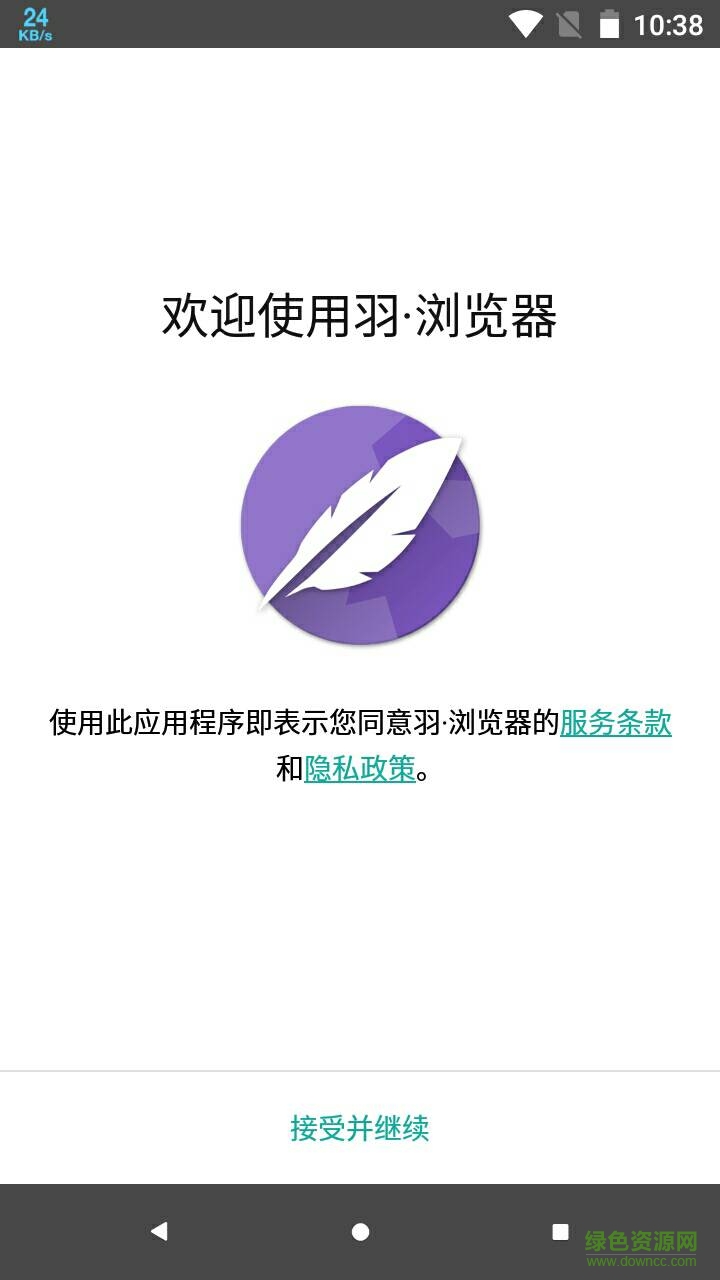
Task: Open the 隐私政策 privacy policy link
Action: click(x=358, y=772)
